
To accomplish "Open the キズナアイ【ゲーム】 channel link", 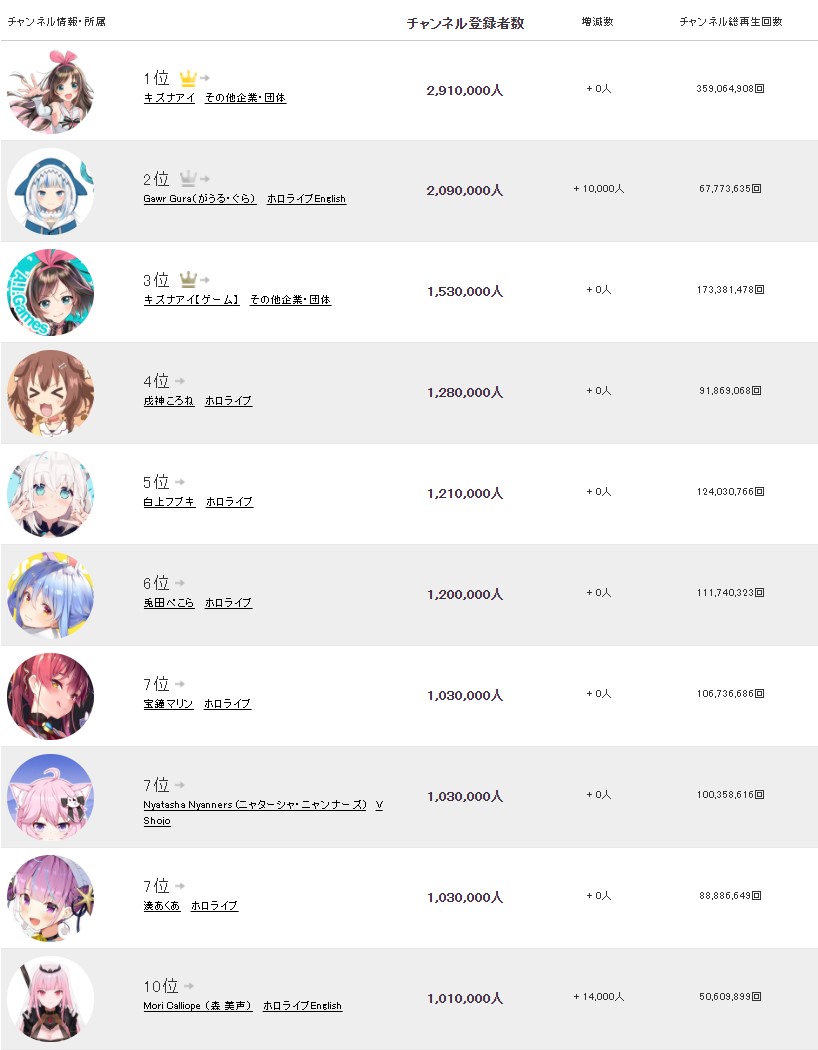I will [191, 300].
